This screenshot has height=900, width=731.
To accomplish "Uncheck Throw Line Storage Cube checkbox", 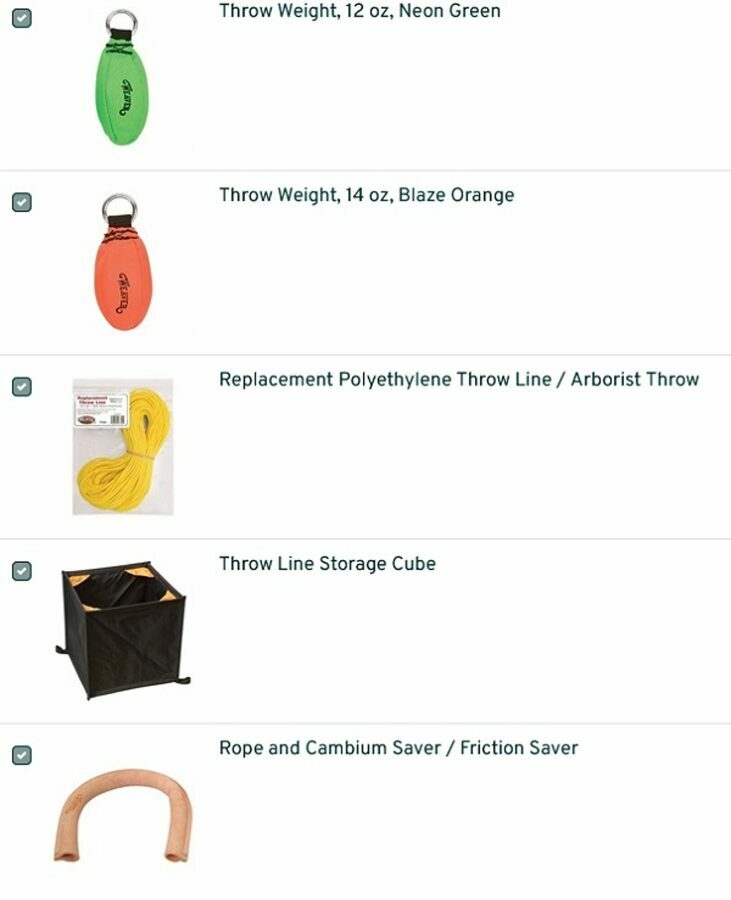I will 21,570.
